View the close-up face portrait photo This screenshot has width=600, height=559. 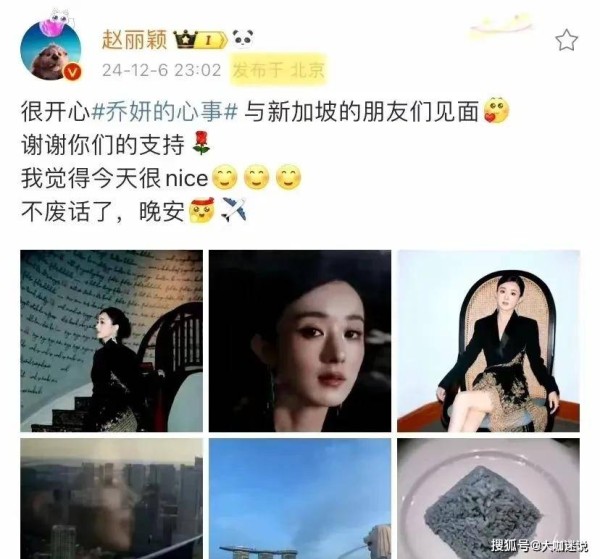pos(299,341)
